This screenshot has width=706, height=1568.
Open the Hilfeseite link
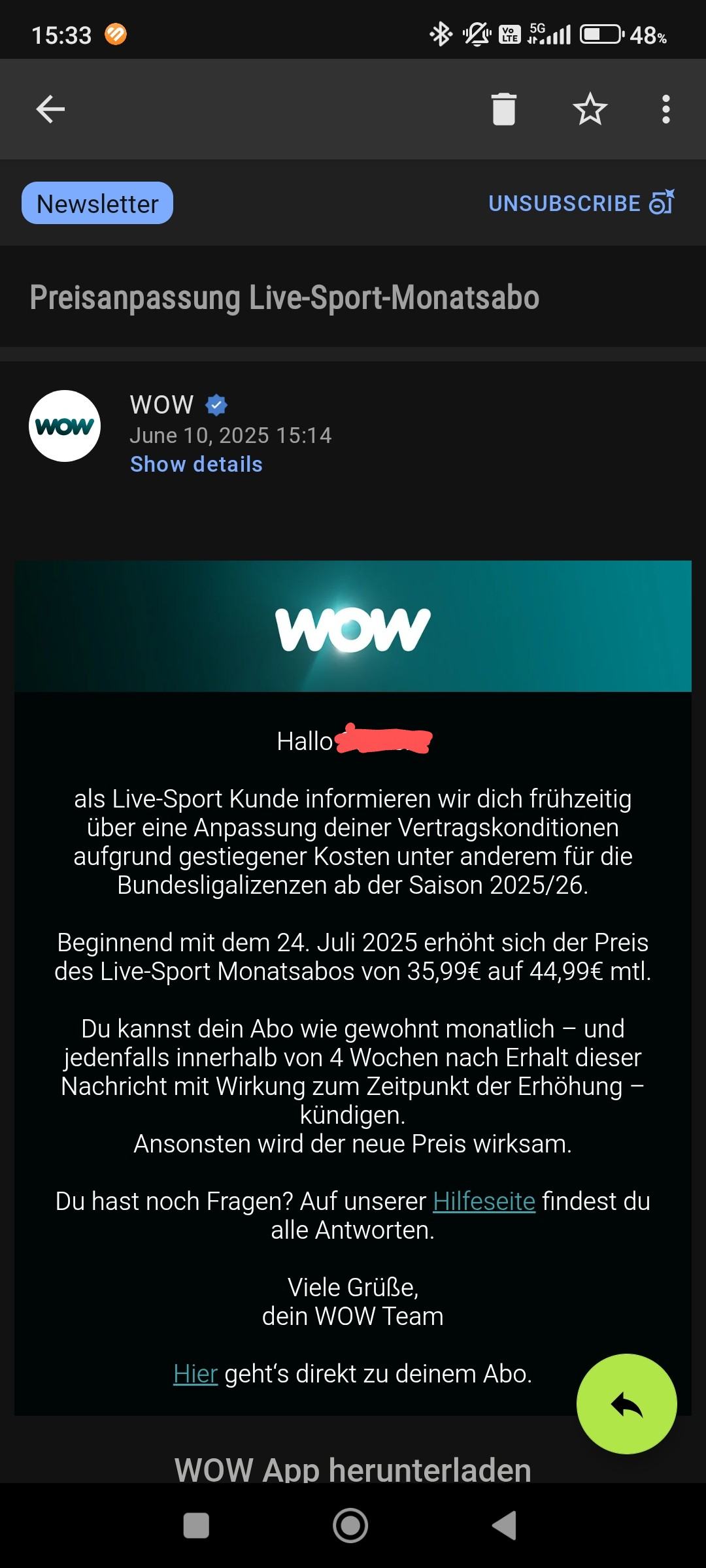pyautogui.click(x=484, y=1201)
